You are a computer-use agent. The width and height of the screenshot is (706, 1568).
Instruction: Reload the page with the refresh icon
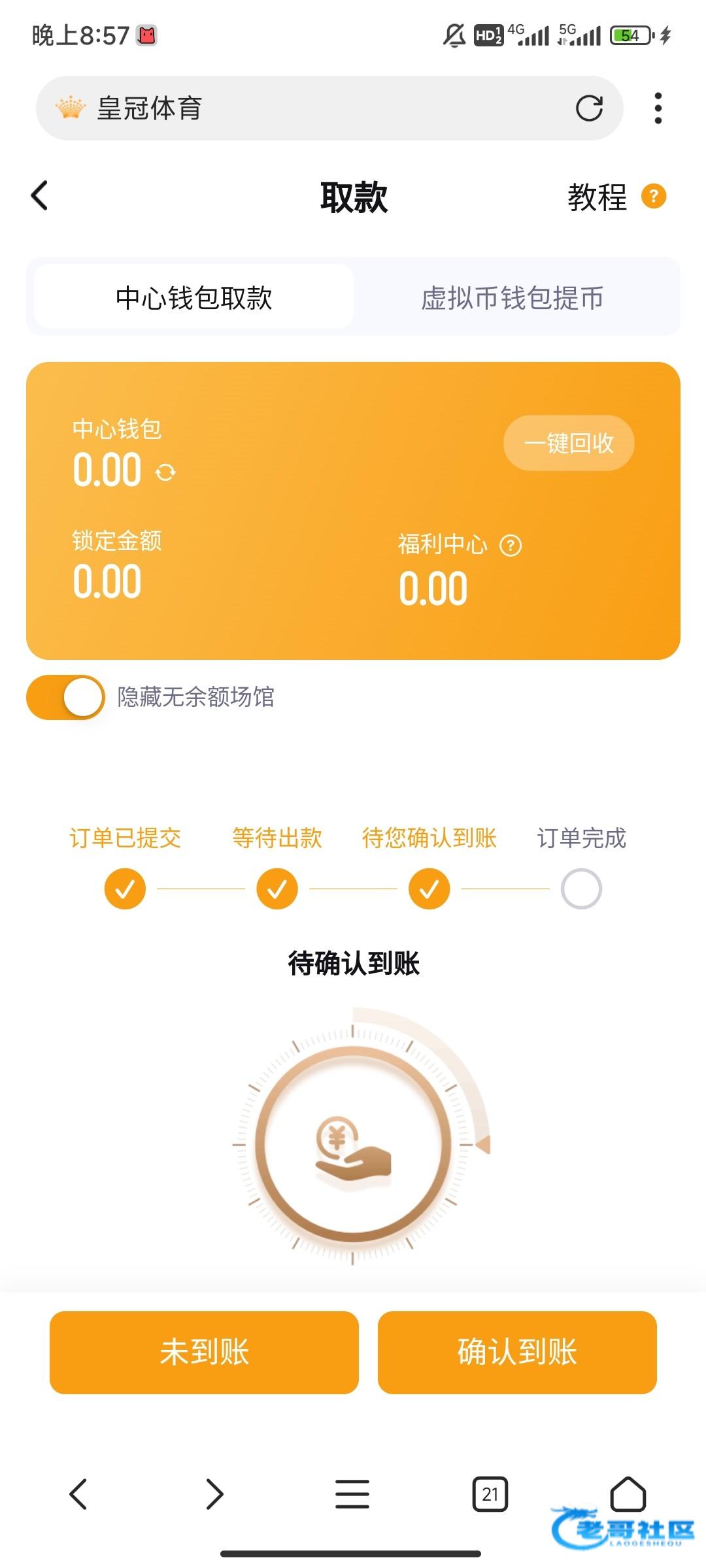click(589, 108)
